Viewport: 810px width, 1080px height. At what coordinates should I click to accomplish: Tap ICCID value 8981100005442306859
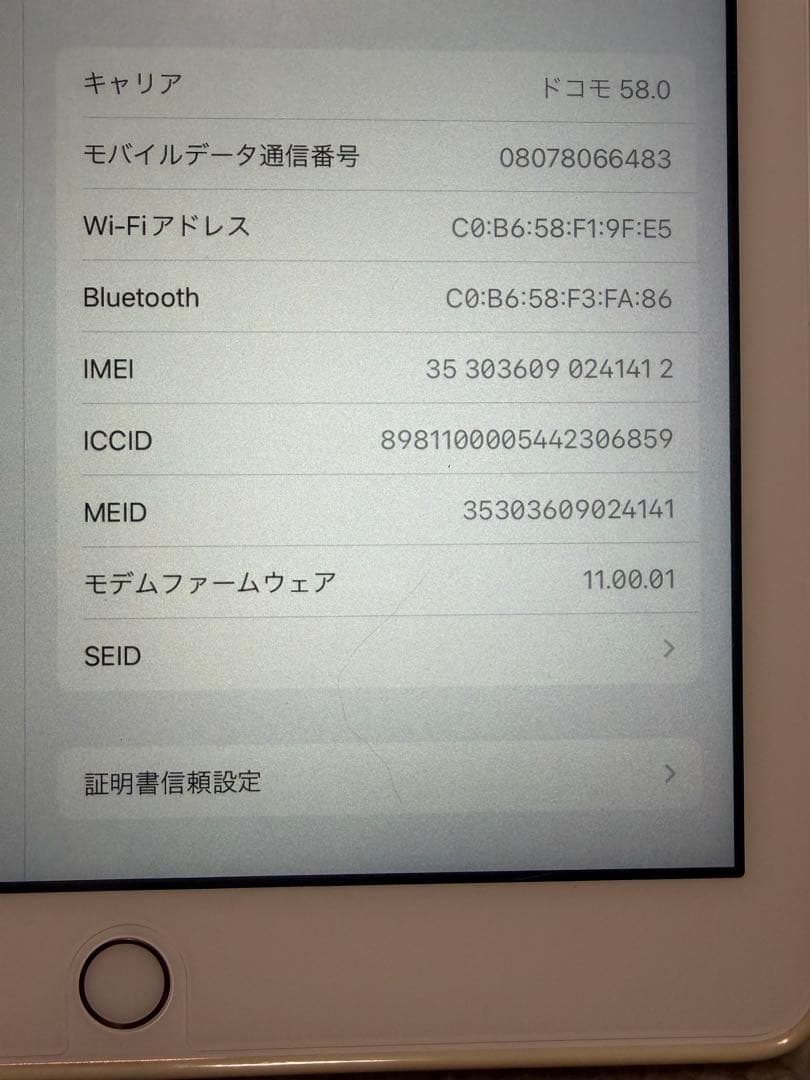(530, 438)
